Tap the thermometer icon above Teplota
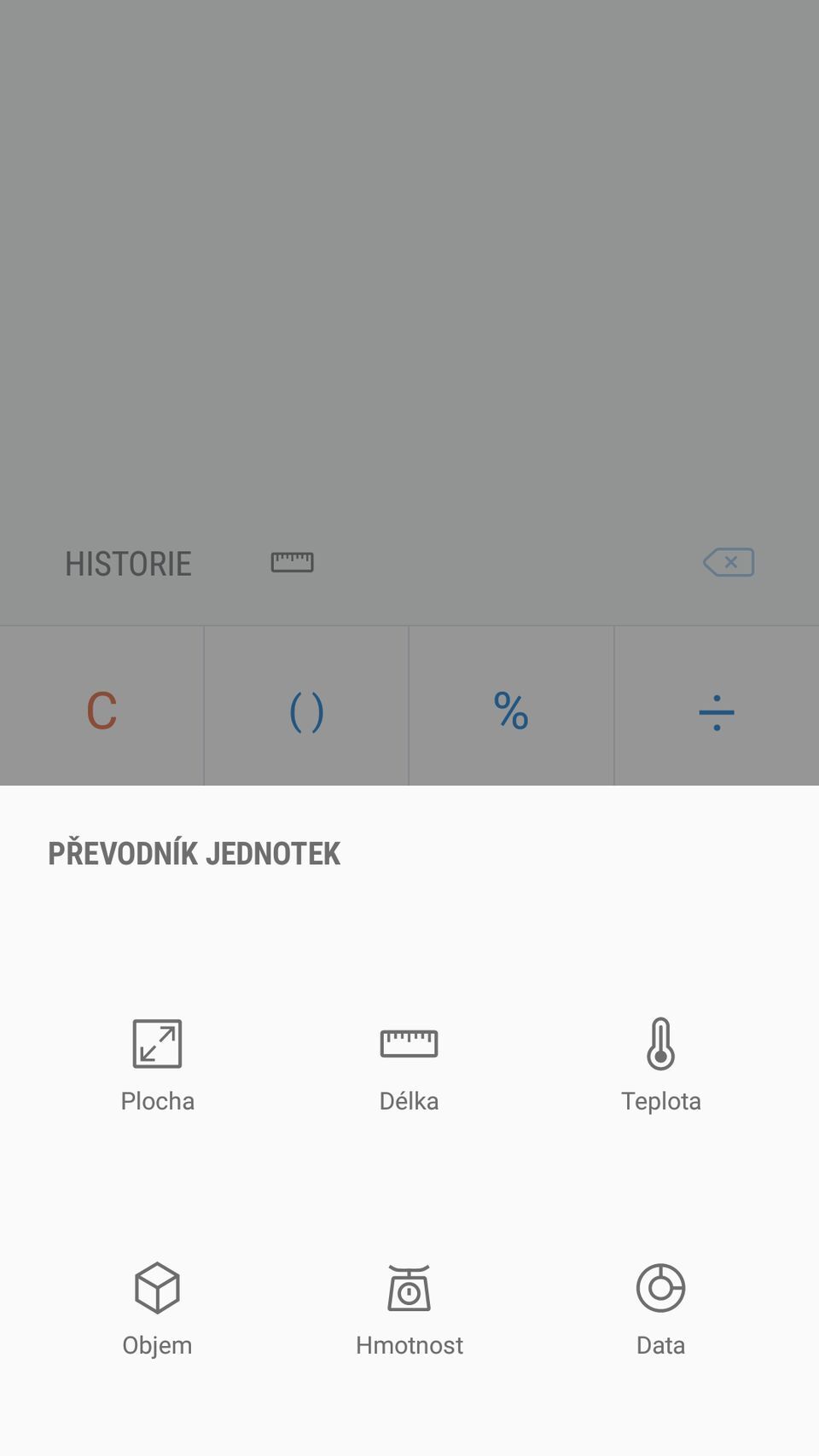The width and height of the screenshot is (819, 1456). tap(661, 1045)
